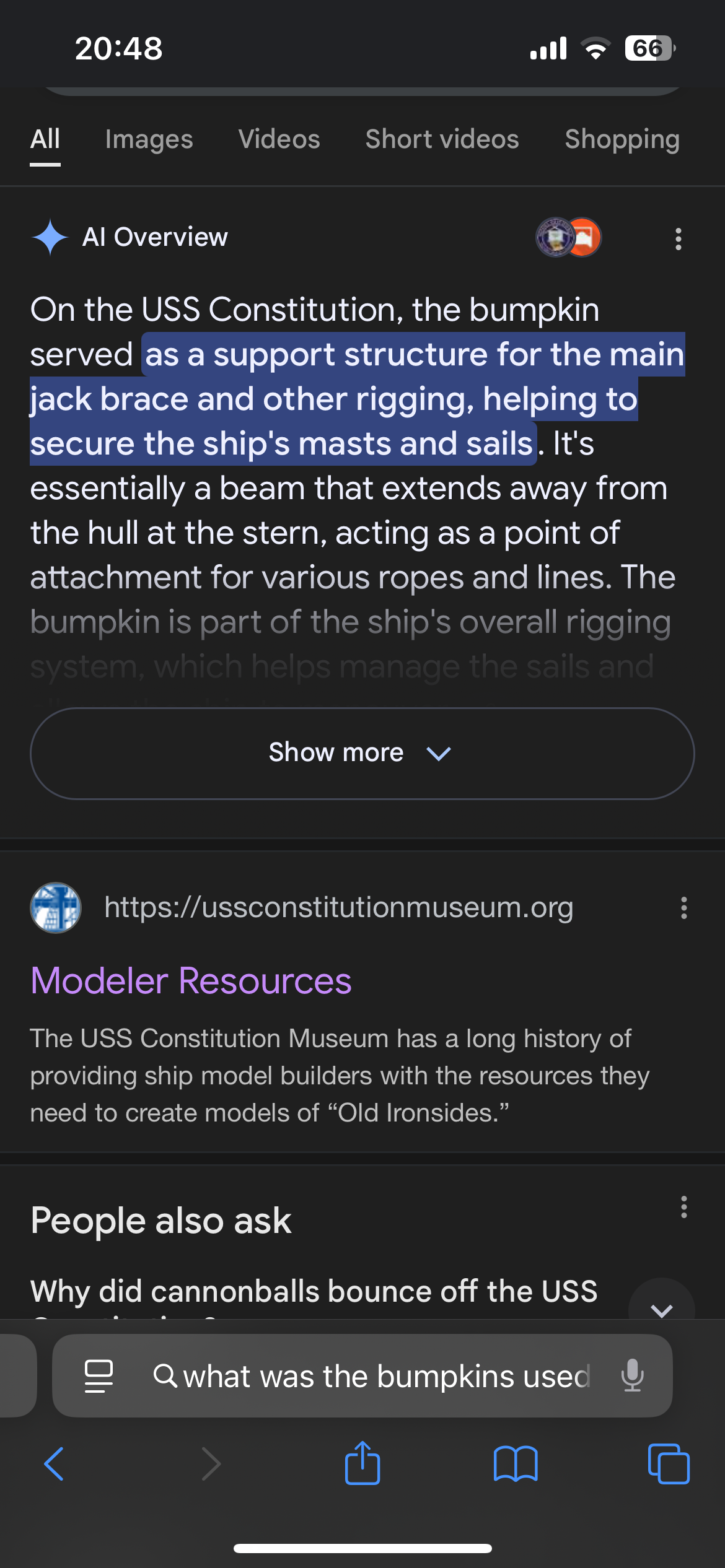Open the Short videos tab
Image resolution: width=725 pixels, height=1568 pixels.
(442, 139)
